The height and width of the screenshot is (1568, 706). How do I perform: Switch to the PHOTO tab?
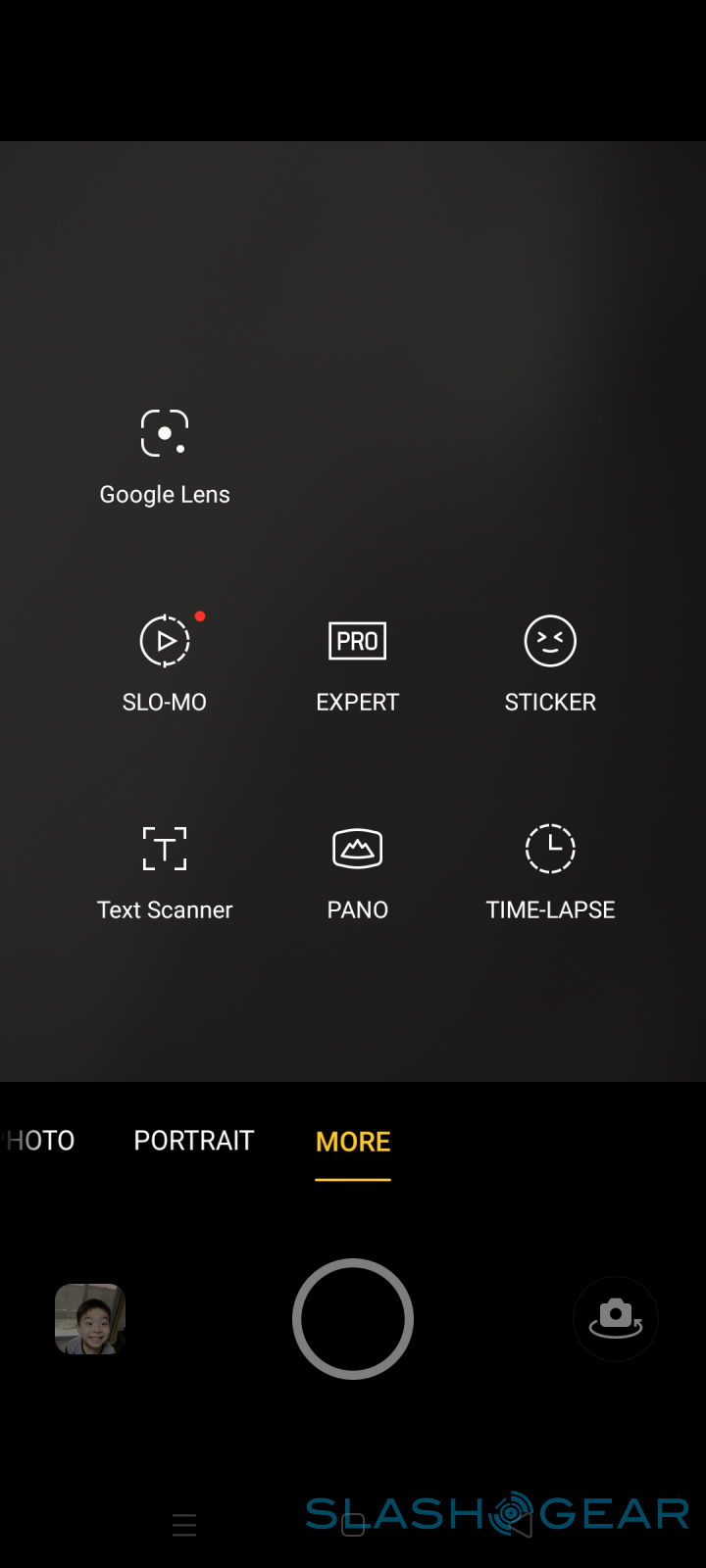click(x=39, y=1141)
